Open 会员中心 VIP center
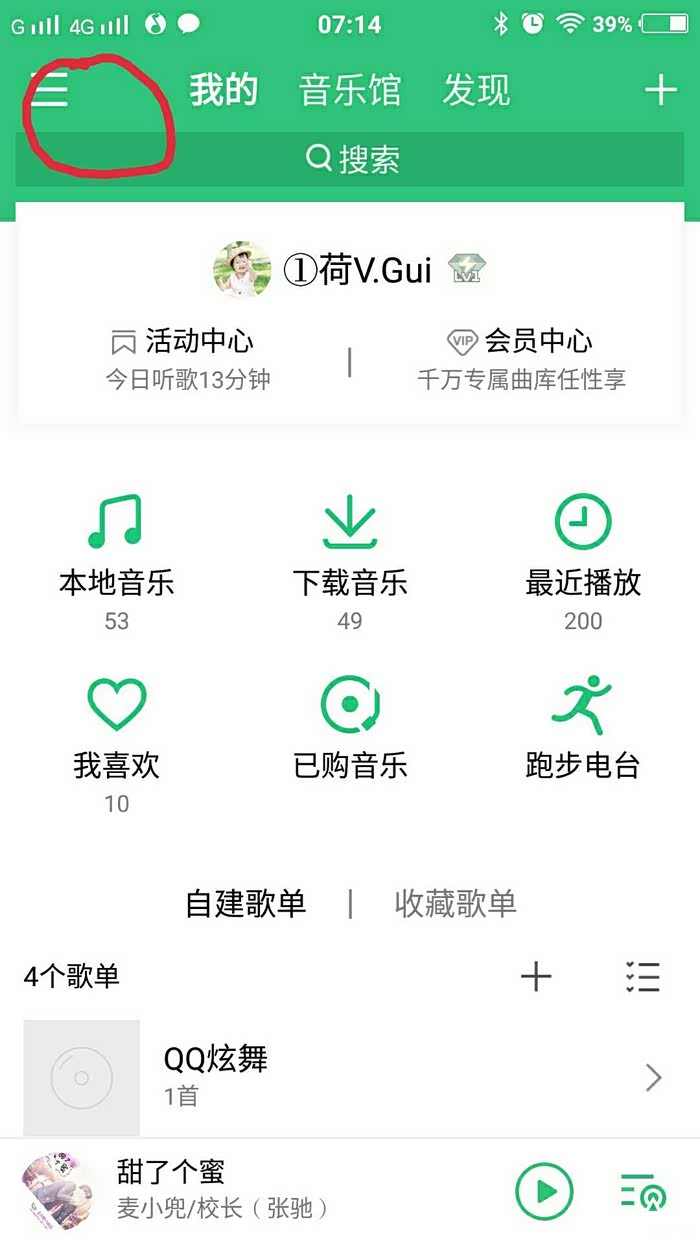Image resolution: width=700 pixels, height=1244 pixels. 522,357
